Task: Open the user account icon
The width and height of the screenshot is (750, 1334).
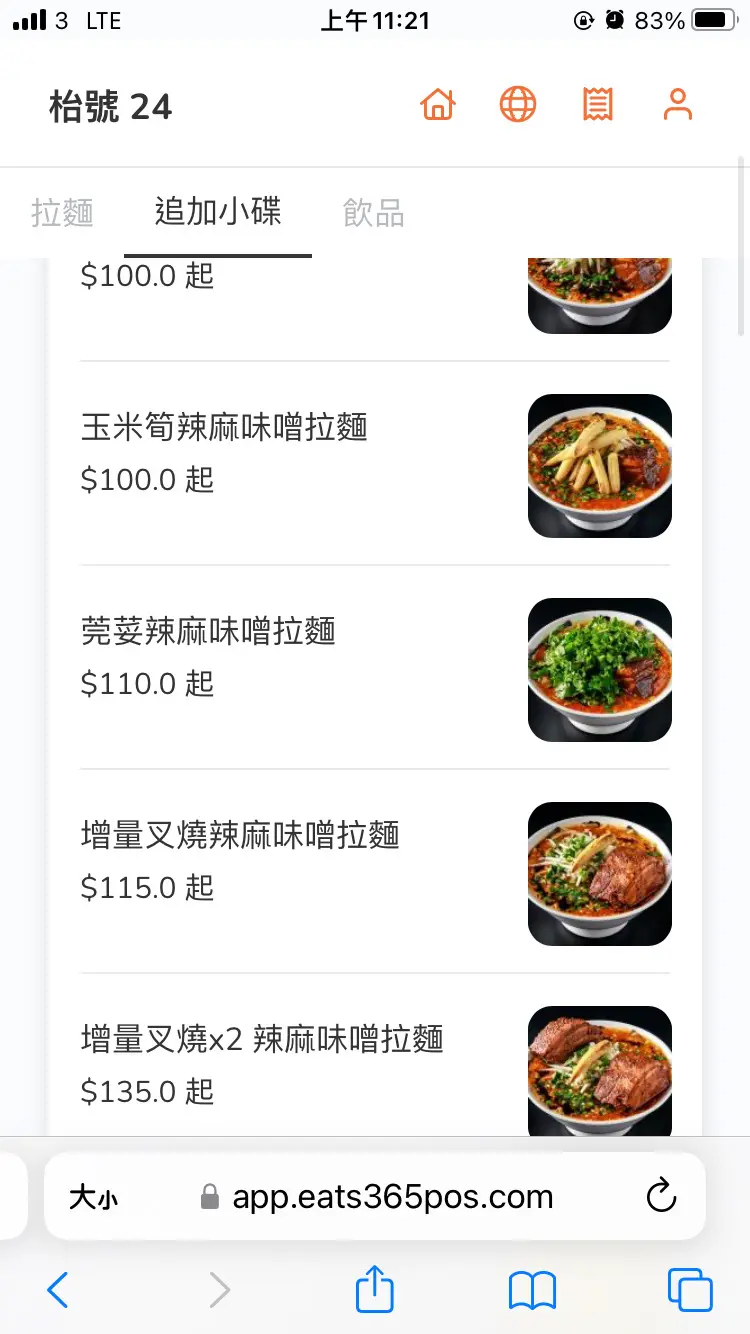Action: [677, 104]
